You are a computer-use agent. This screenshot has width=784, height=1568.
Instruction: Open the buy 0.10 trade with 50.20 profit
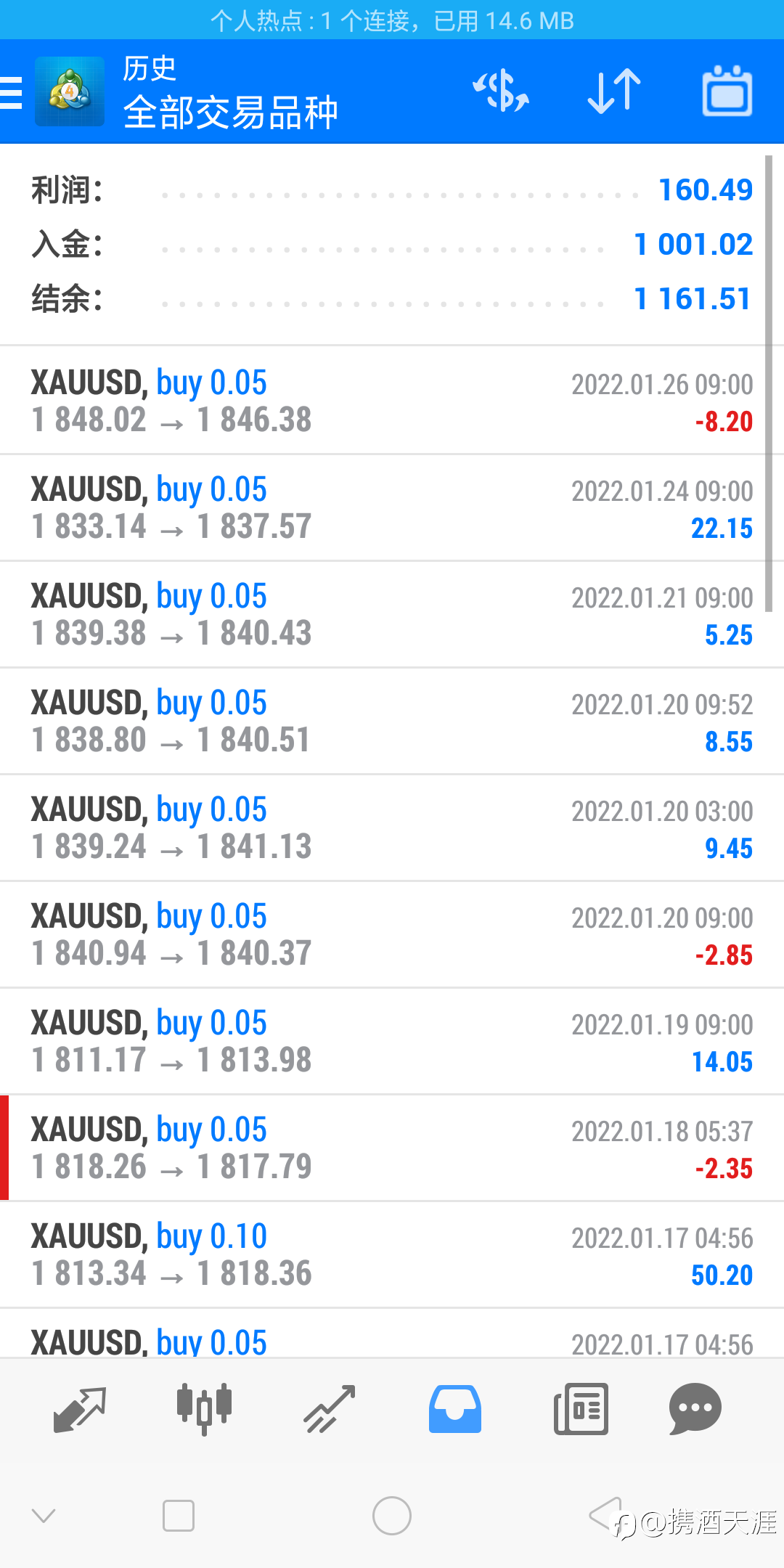click(x=392, y=1255)
